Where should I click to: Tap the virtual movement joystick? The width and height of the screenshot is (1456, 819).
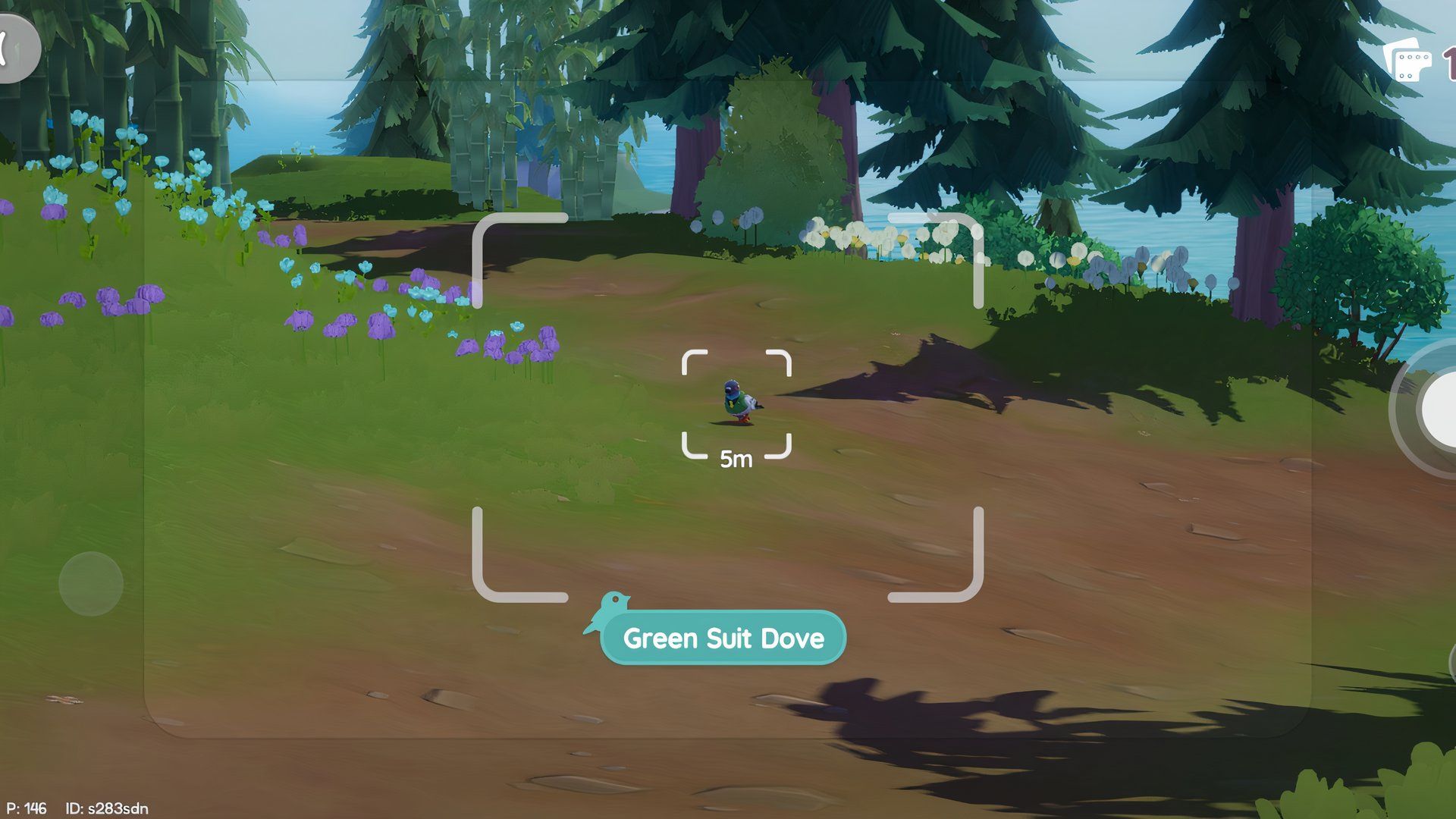[91, 584]
